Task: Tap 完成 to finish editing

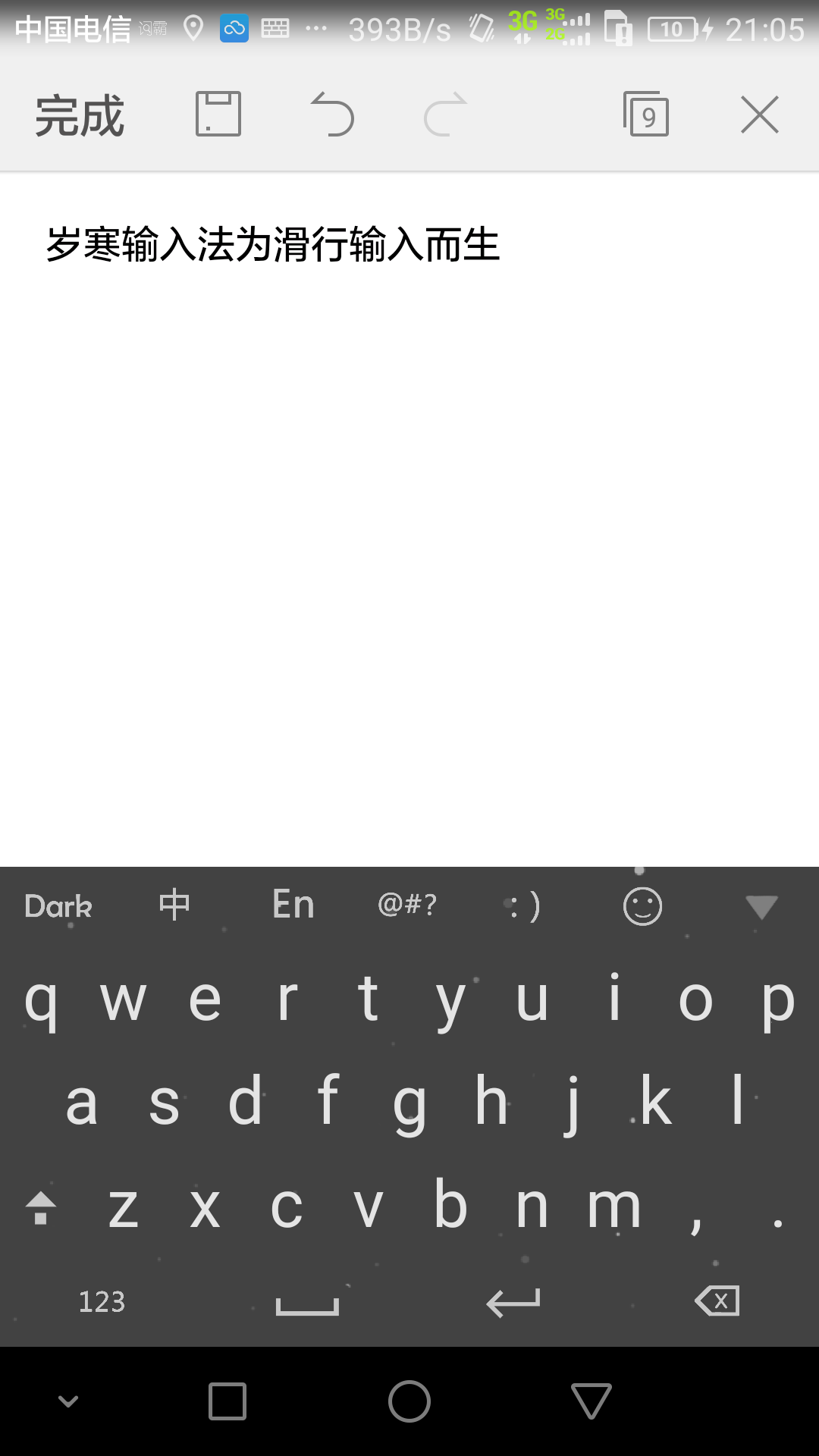Action: pos(81,115)
